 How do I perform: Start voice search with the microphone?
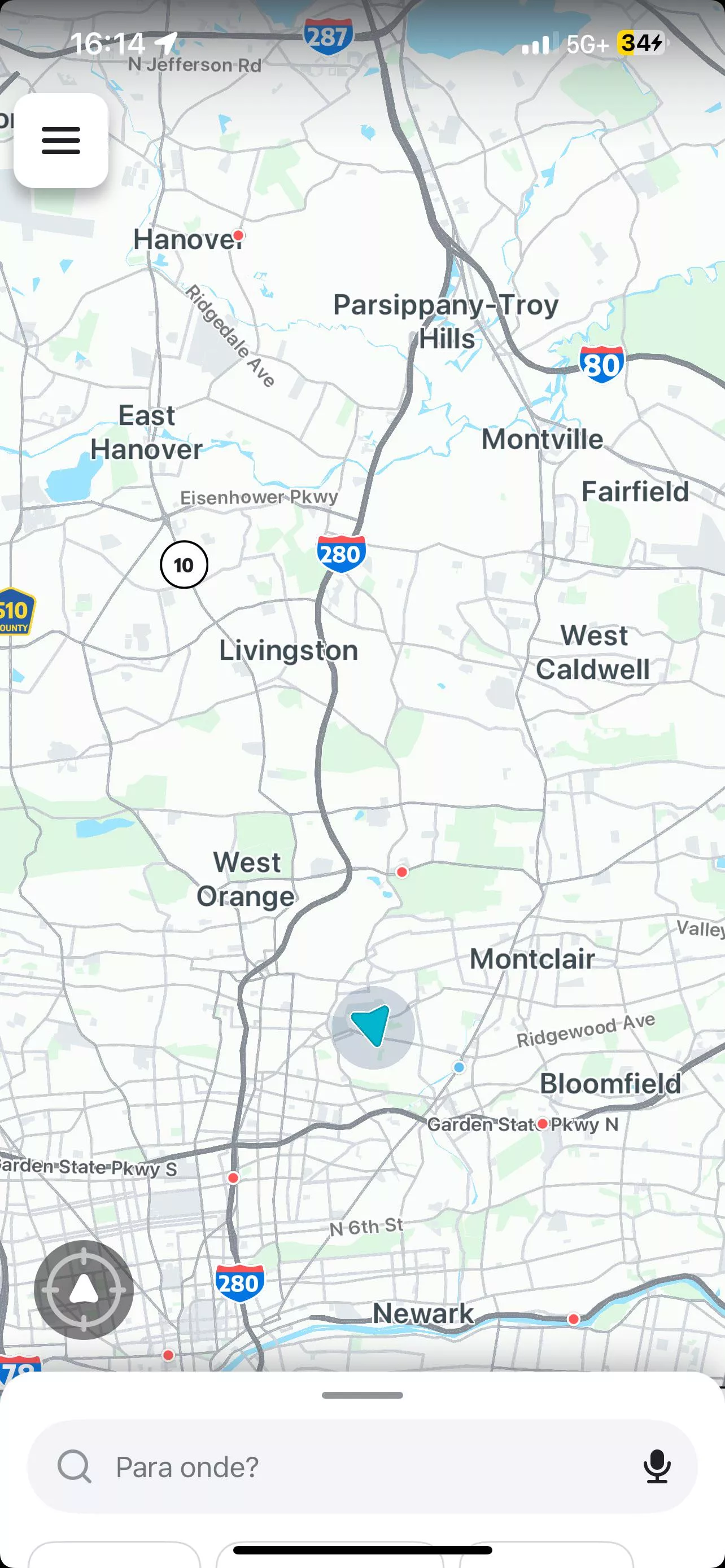pos(657,1467)
